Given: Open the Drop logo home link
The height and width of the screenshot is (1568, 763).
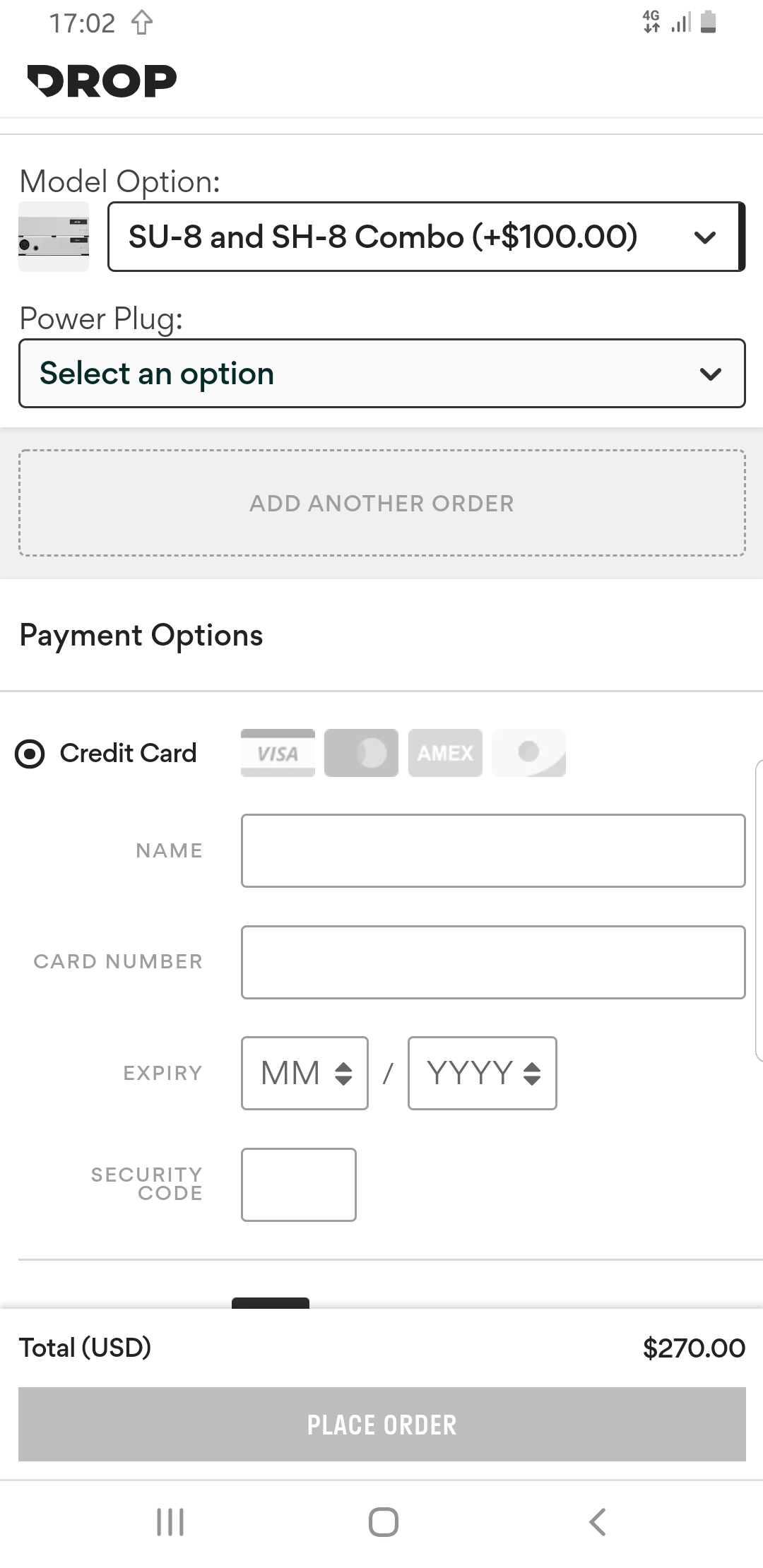Looking at the screenshot, I should click(x=102, y=81).
